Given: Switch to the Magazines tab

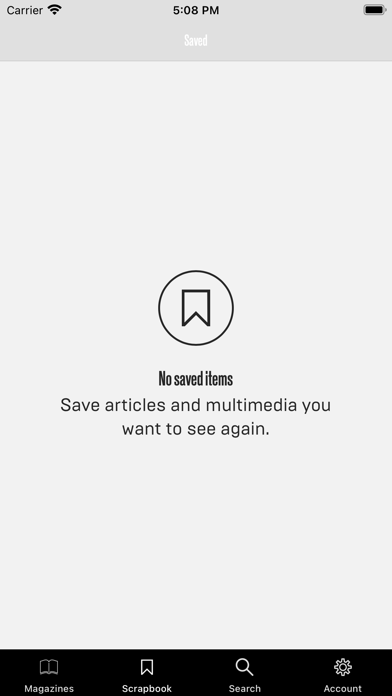Looking at the screenshot, I should pos(49,675).
